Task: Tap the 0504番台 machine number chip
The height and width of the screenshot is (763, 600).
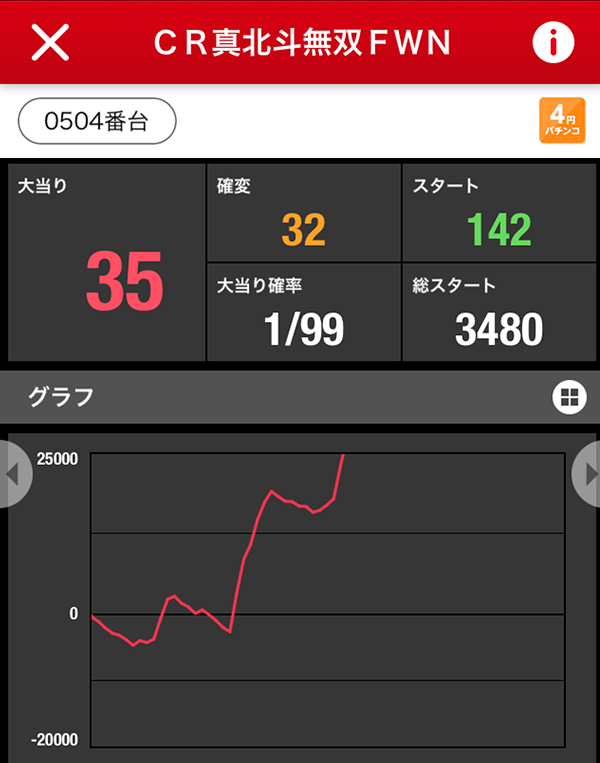Action: 97,122
